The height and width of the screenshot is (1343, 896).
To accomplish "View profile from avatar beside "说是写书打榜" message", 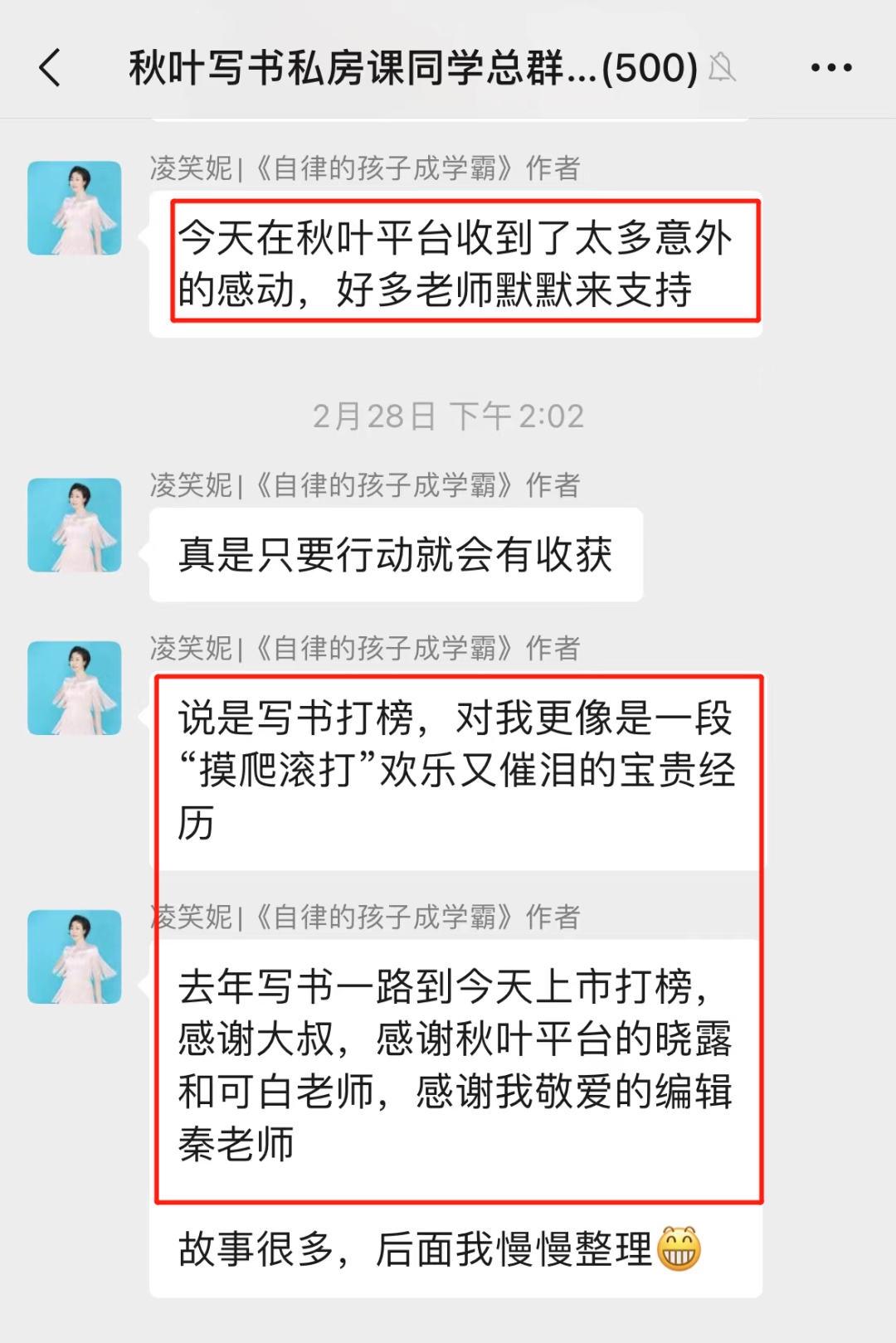I will point(75,688).
